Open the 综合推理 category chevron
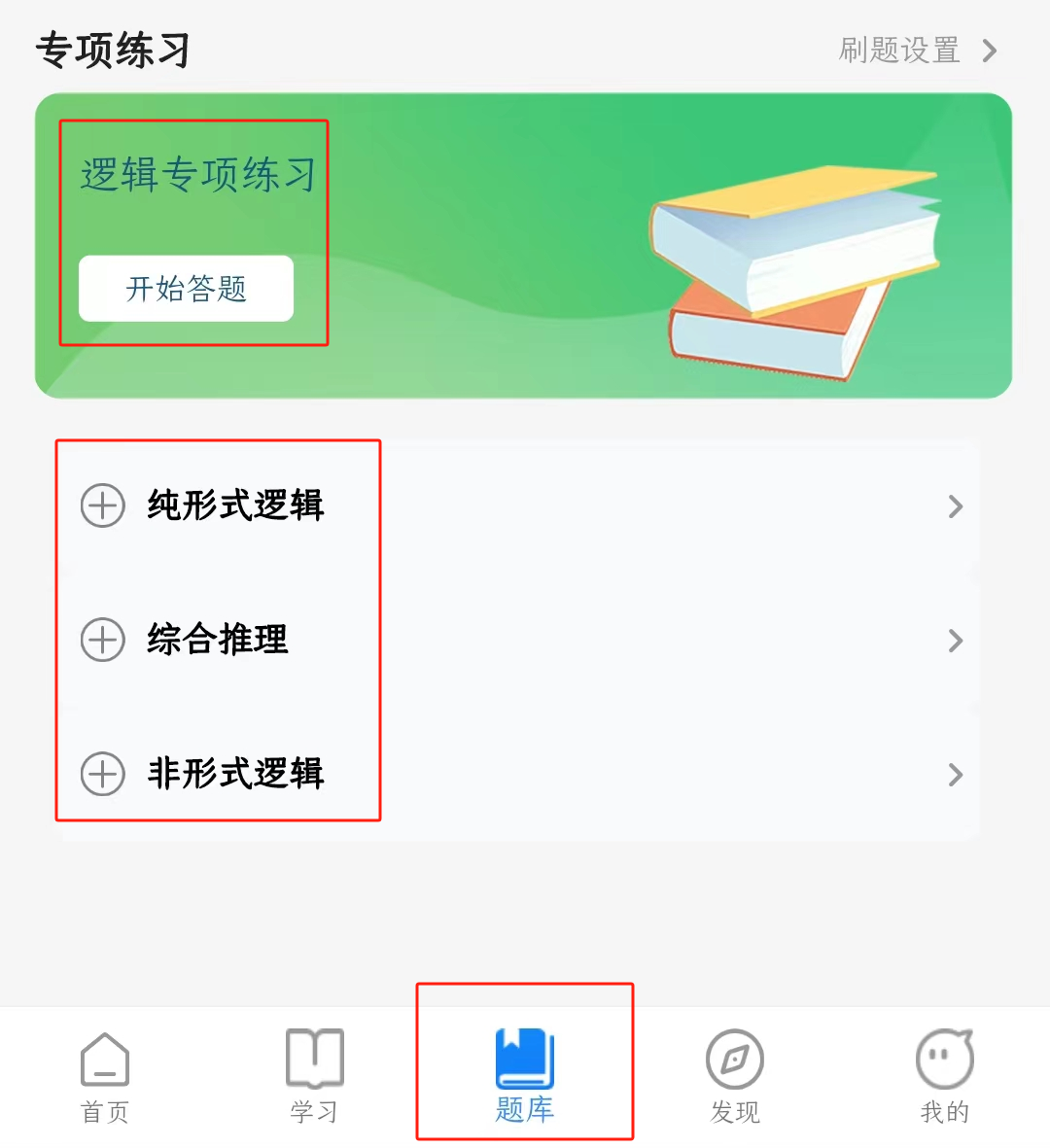 955,641
